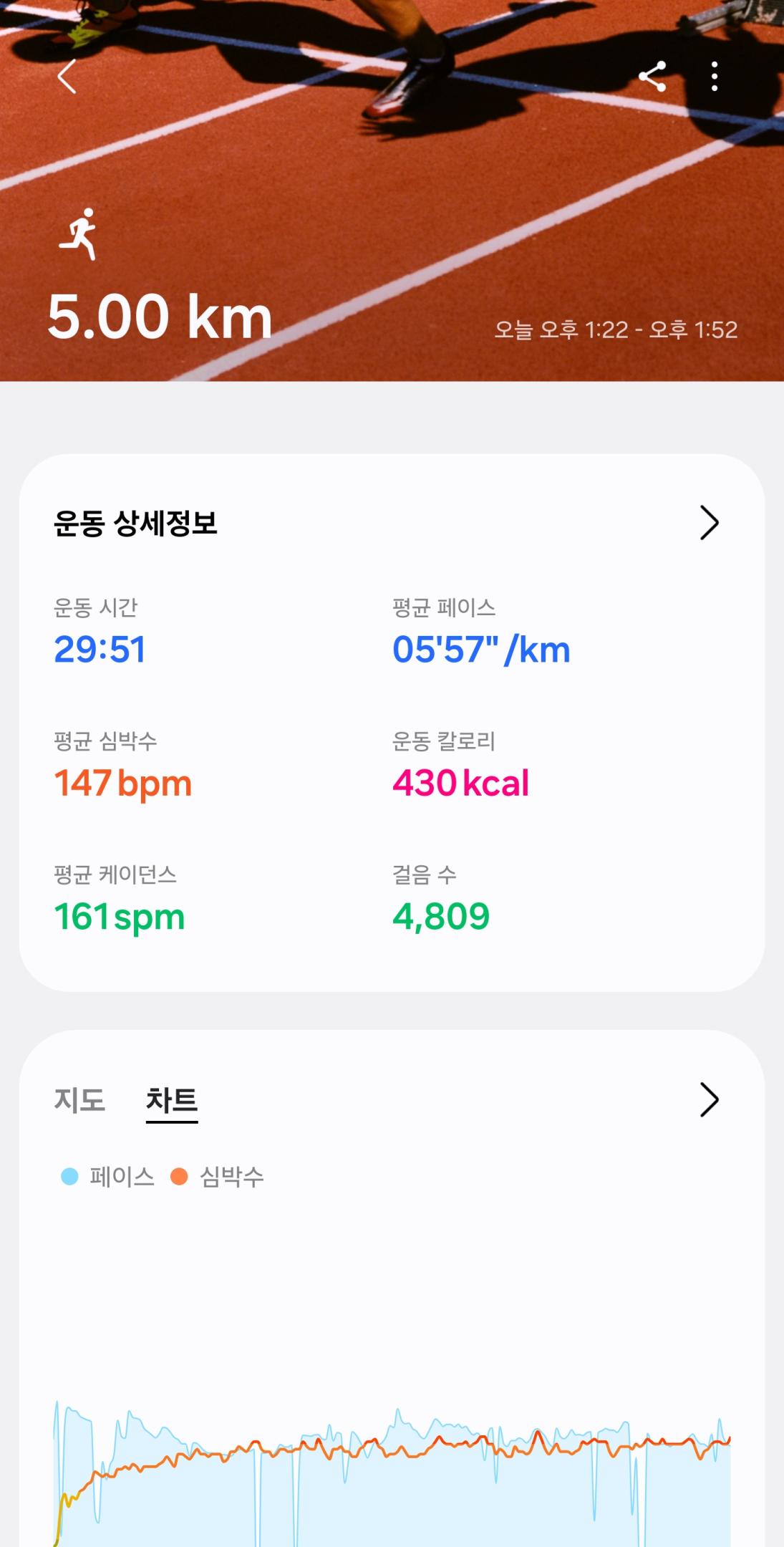
Task: Expand the 운동 상세정보 details arrow
Action: pos(708,523)
